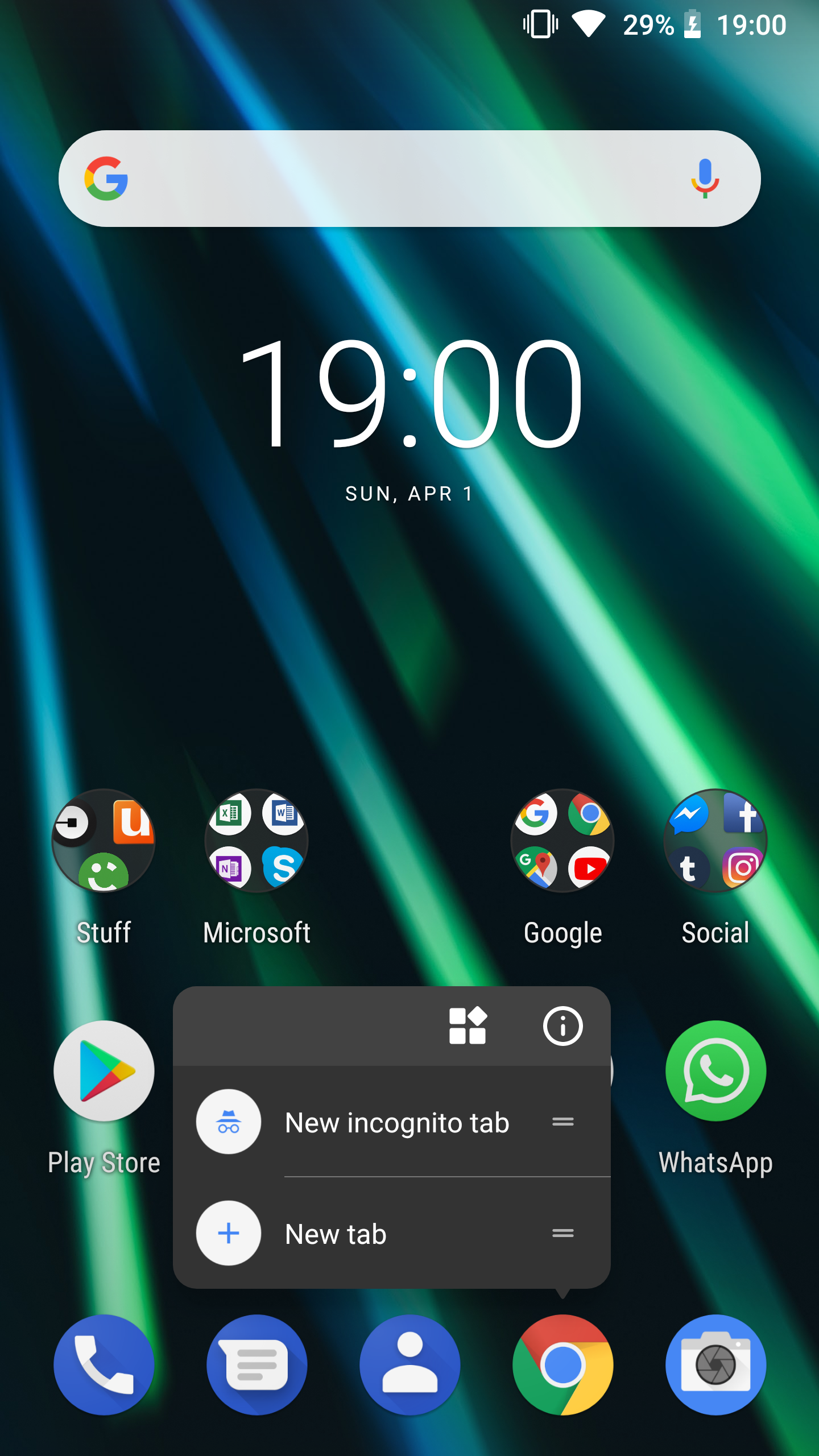Viewport: 819px width, 1456px height.
Task: Launch WhatsApp
Action: tap(715, 1070)
